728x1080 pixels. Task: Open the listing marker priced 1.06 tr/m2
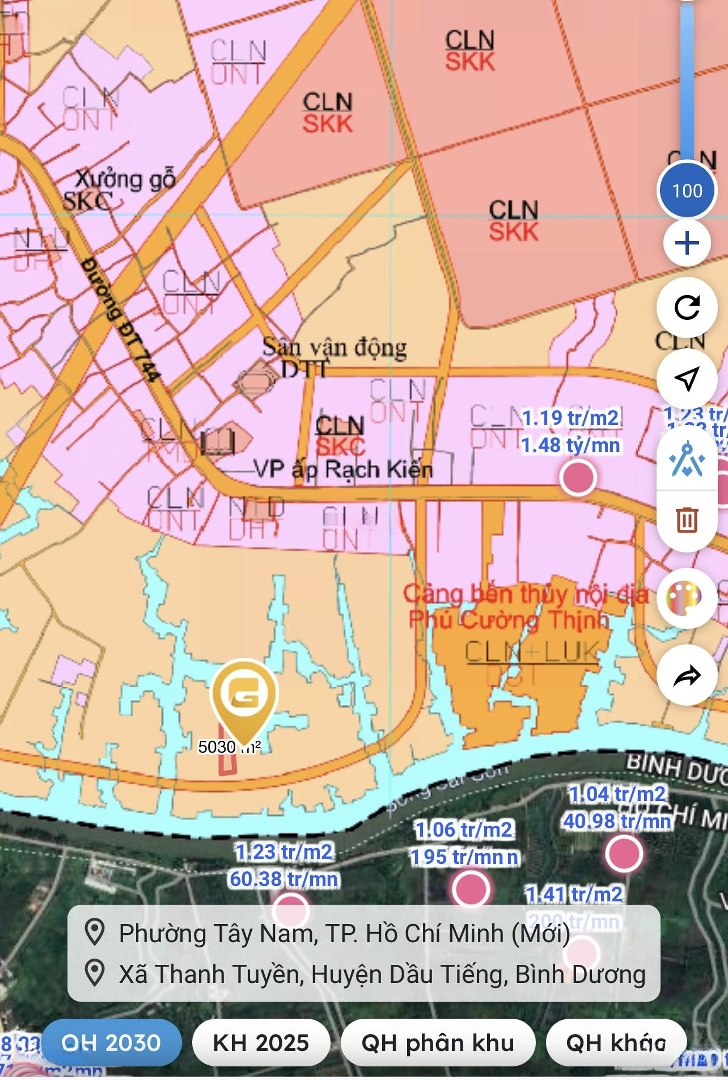tap(471, 888)
